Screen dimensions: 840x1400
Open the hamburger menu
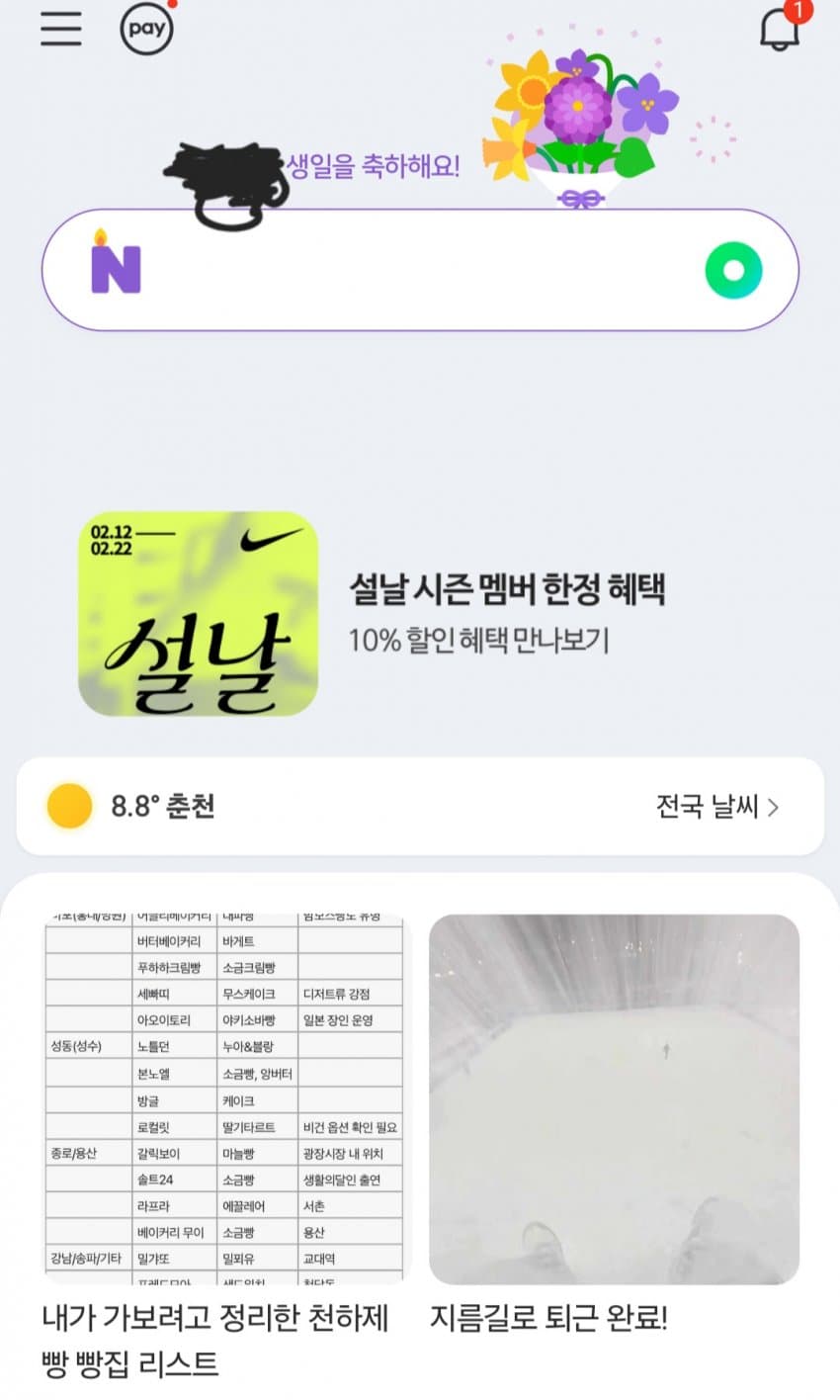[61, 28]
